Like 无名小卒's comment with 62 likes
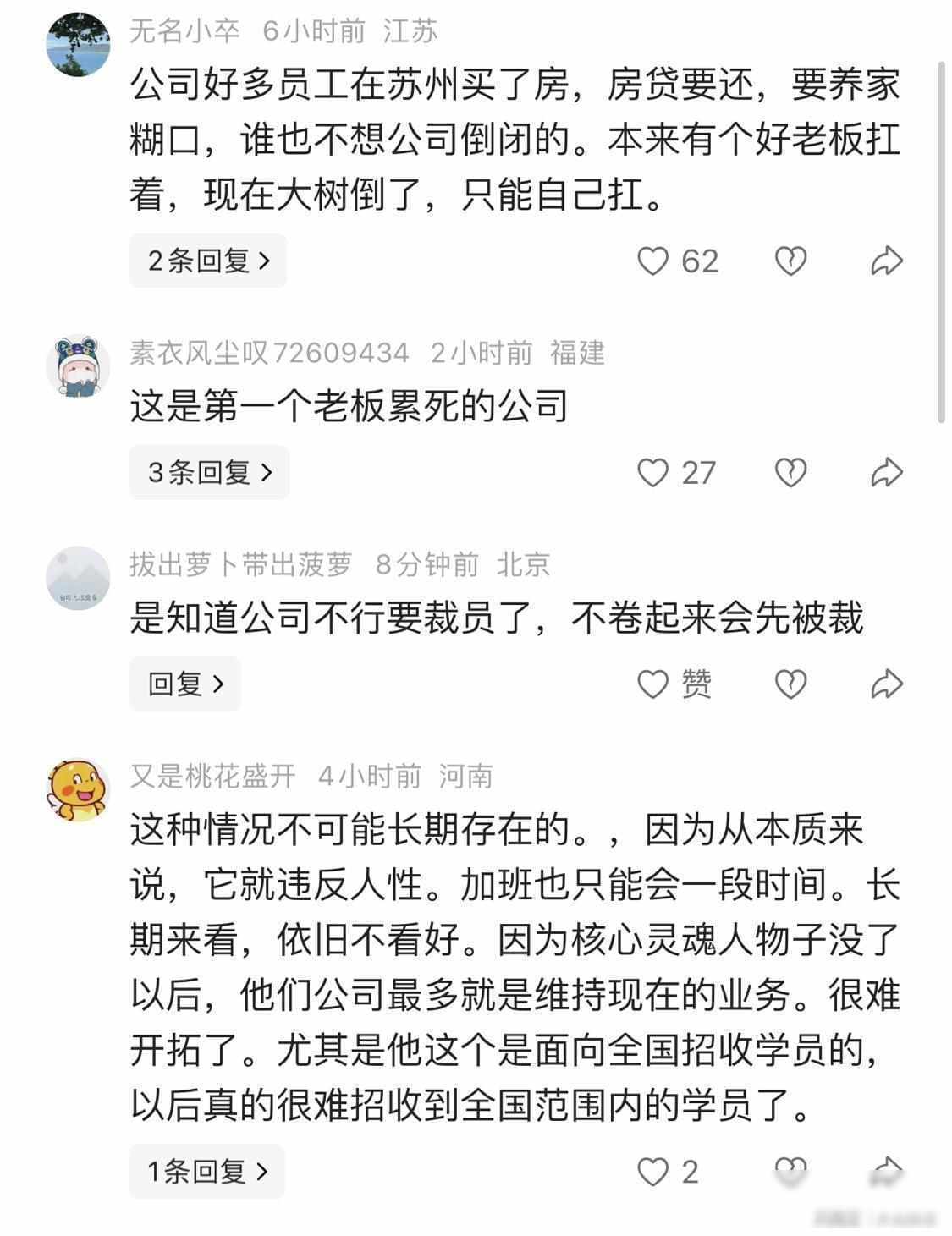Viewport: 952px width, 1236px height. [652, 261]
